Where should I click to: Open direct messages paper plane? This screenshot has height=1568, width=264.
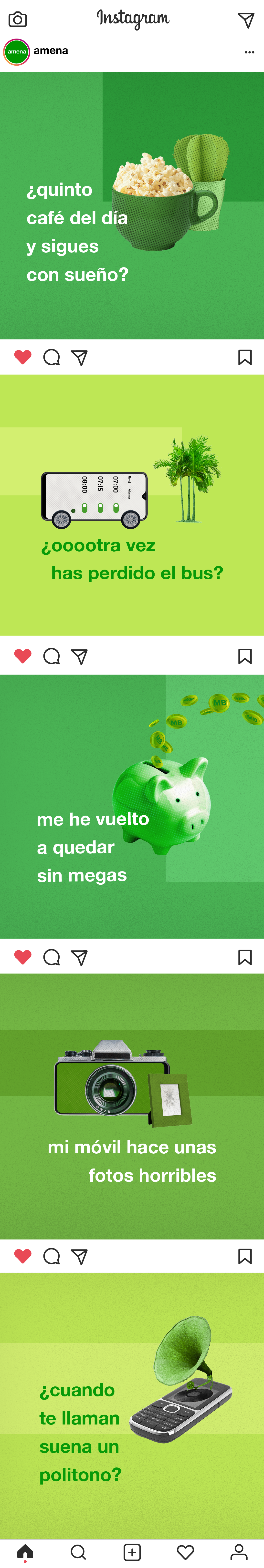click(246, 20)
